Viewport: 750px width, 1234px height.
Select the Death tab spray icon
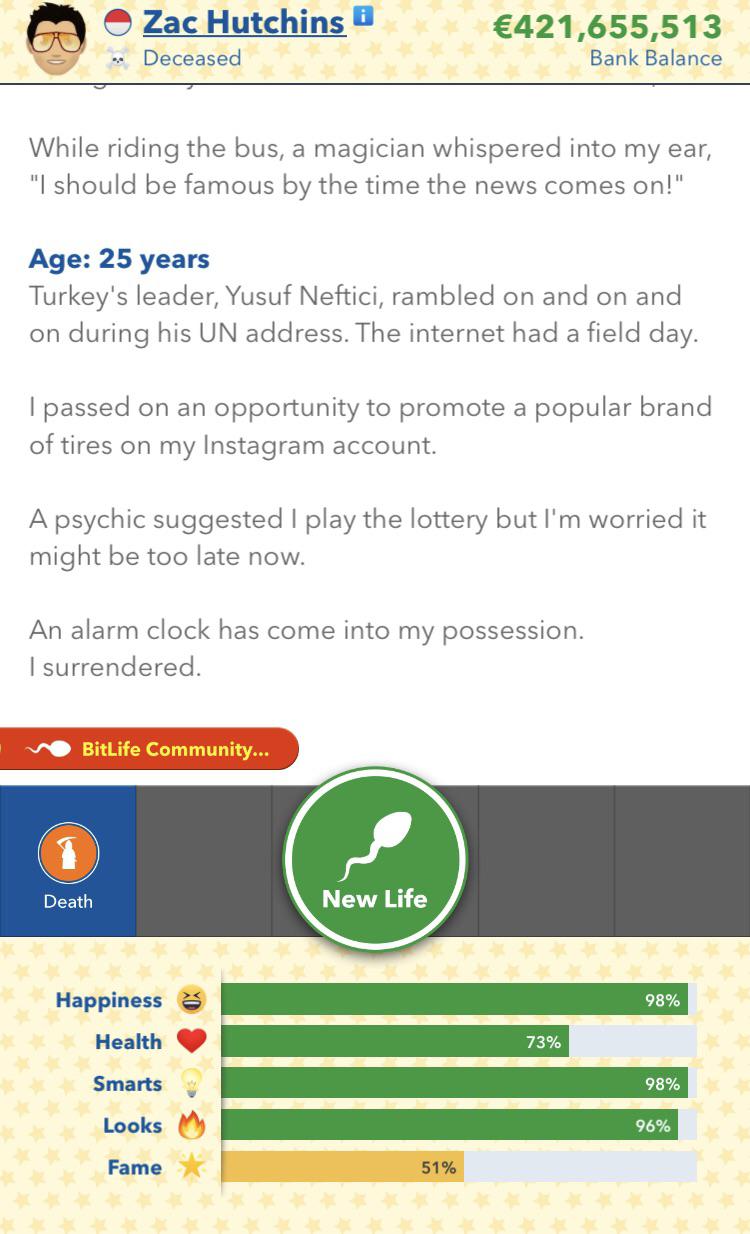tap(67, 852)
